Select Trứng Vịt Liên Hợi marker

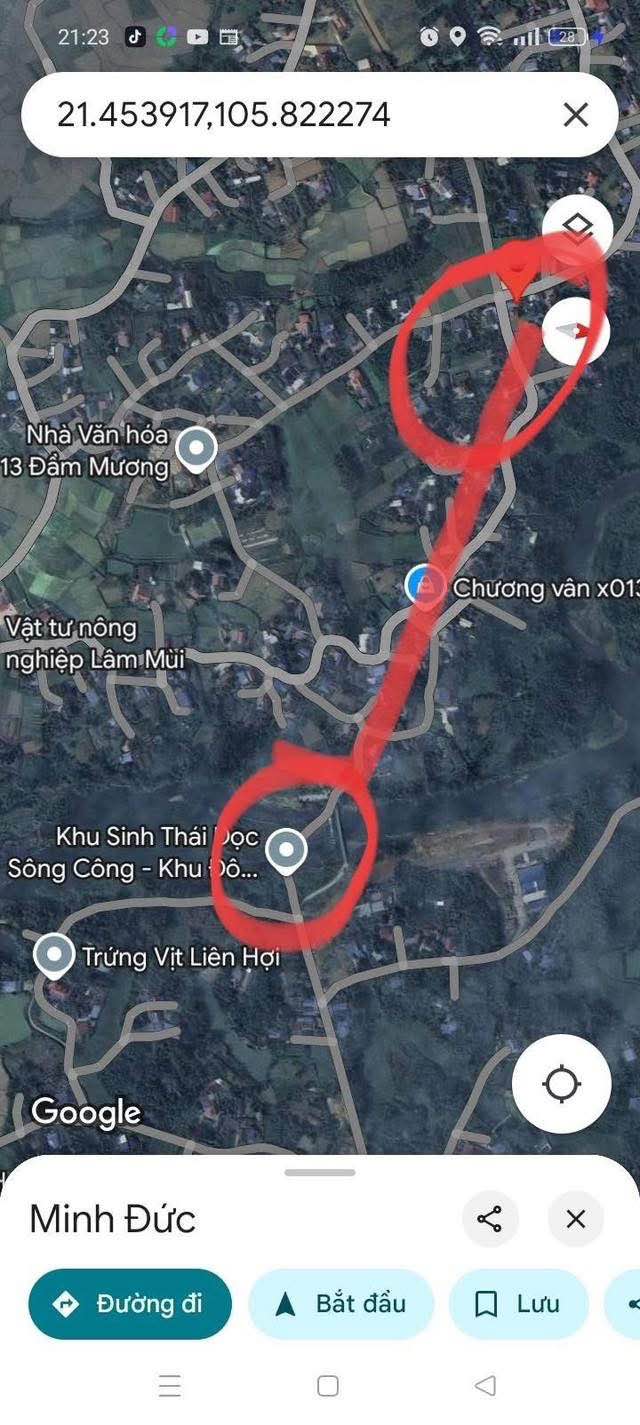(x=54, y=956)
